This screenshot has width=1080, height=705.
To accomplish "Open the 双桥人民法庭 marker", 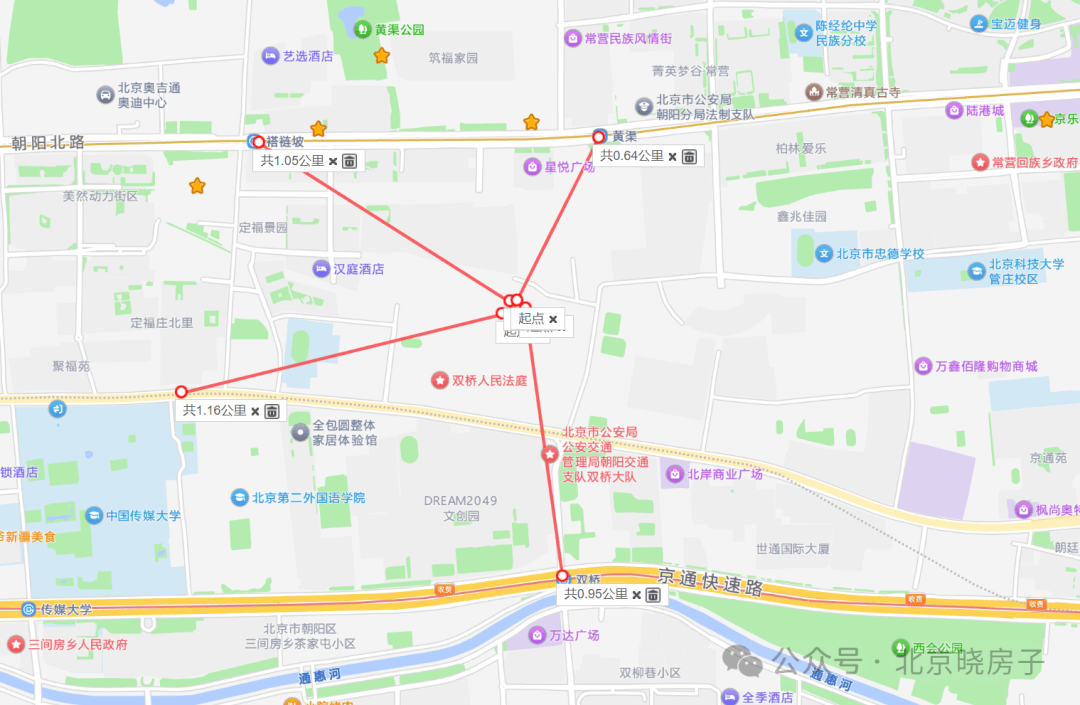I will pos(440,380).
